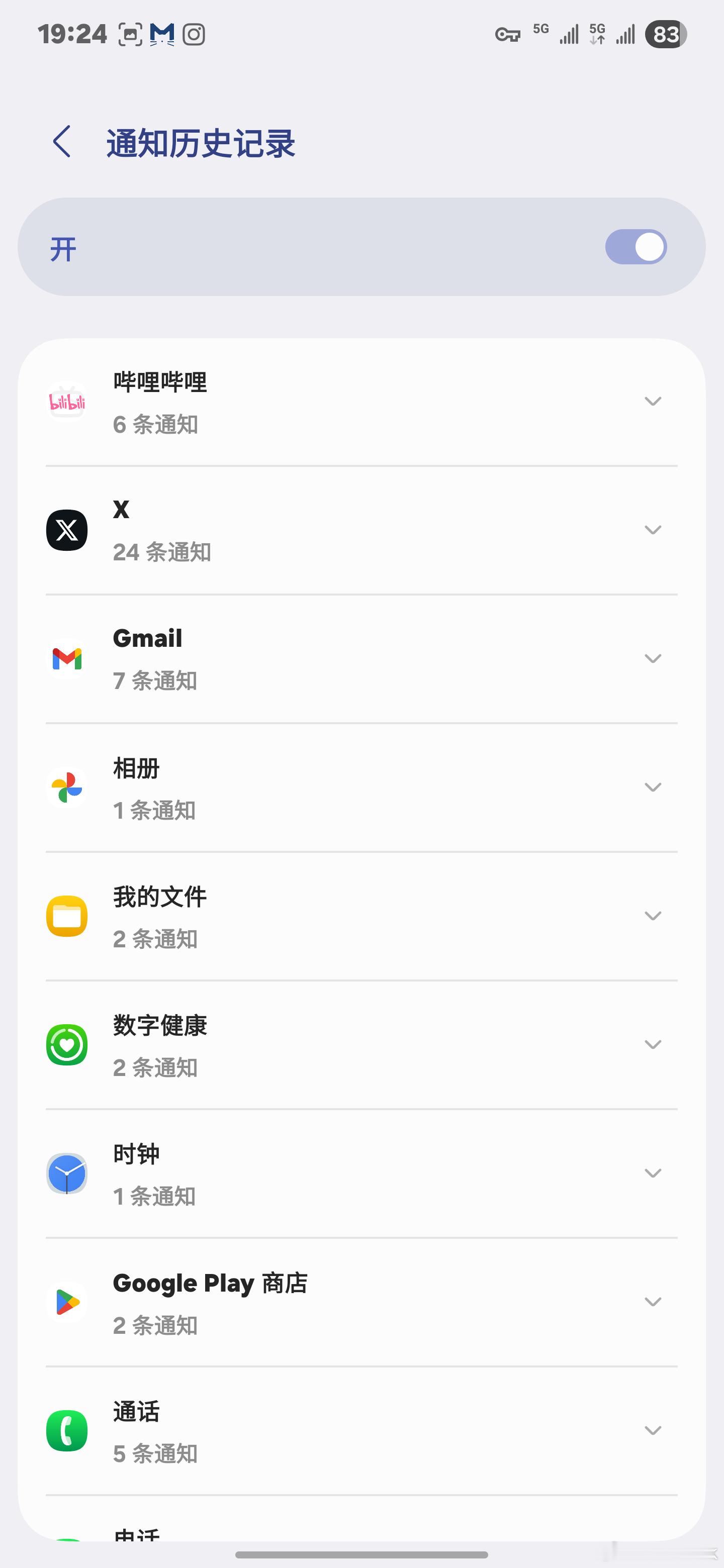The height and width of the screenshot is (1568, 724).
Task: Expand 我的文件 notifications
Action: point(361,916)
